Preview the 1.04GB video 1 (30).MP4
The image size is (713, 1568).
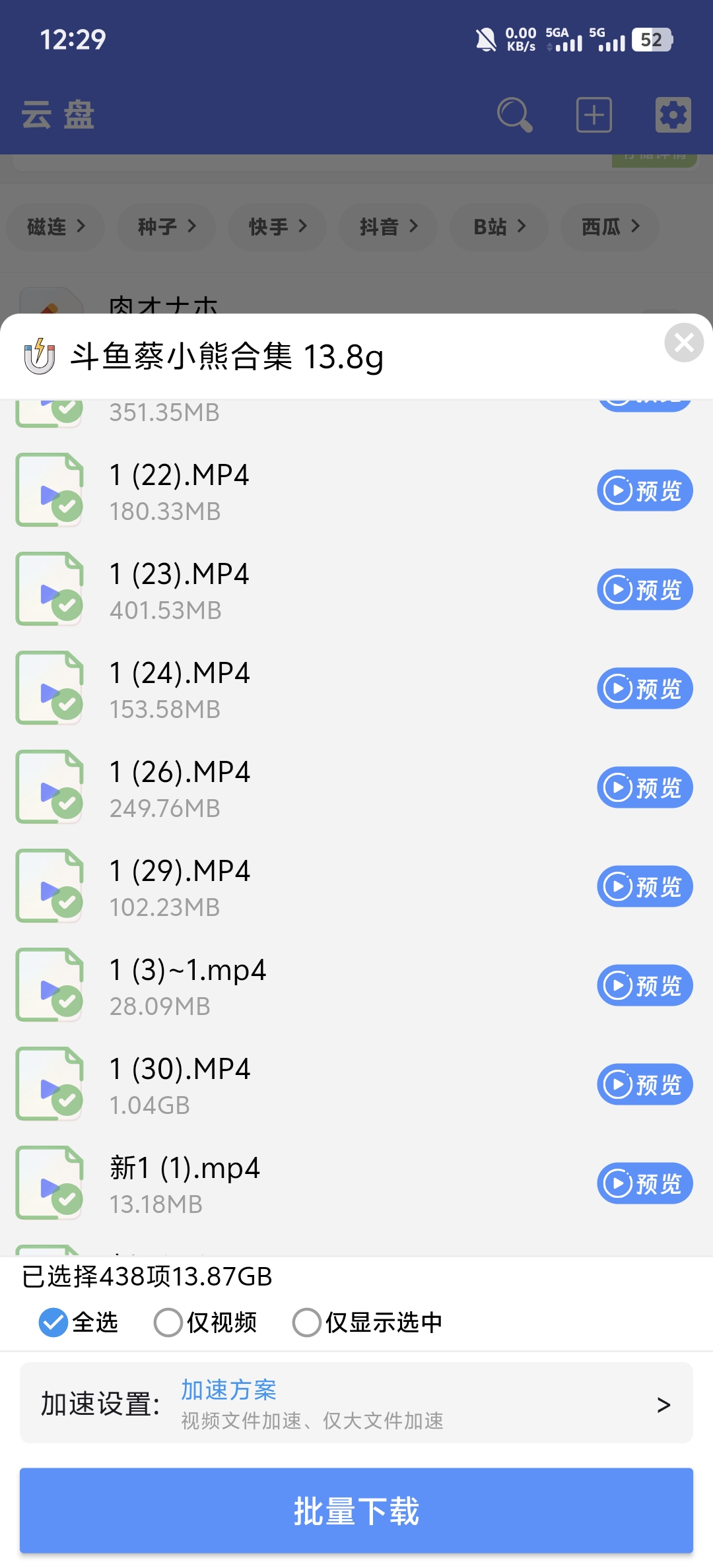coord(644,1084)
